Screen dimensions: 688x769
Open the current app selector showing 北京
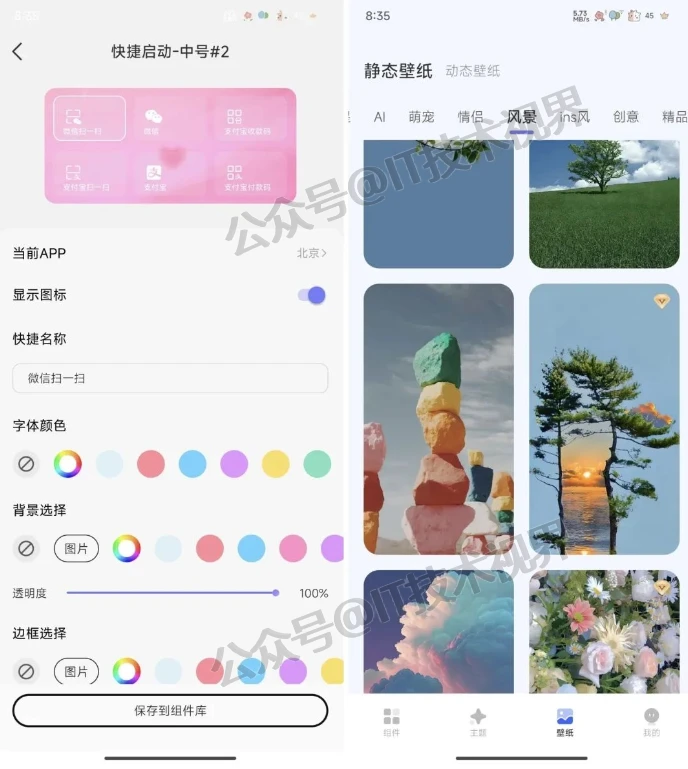point(311,253)
